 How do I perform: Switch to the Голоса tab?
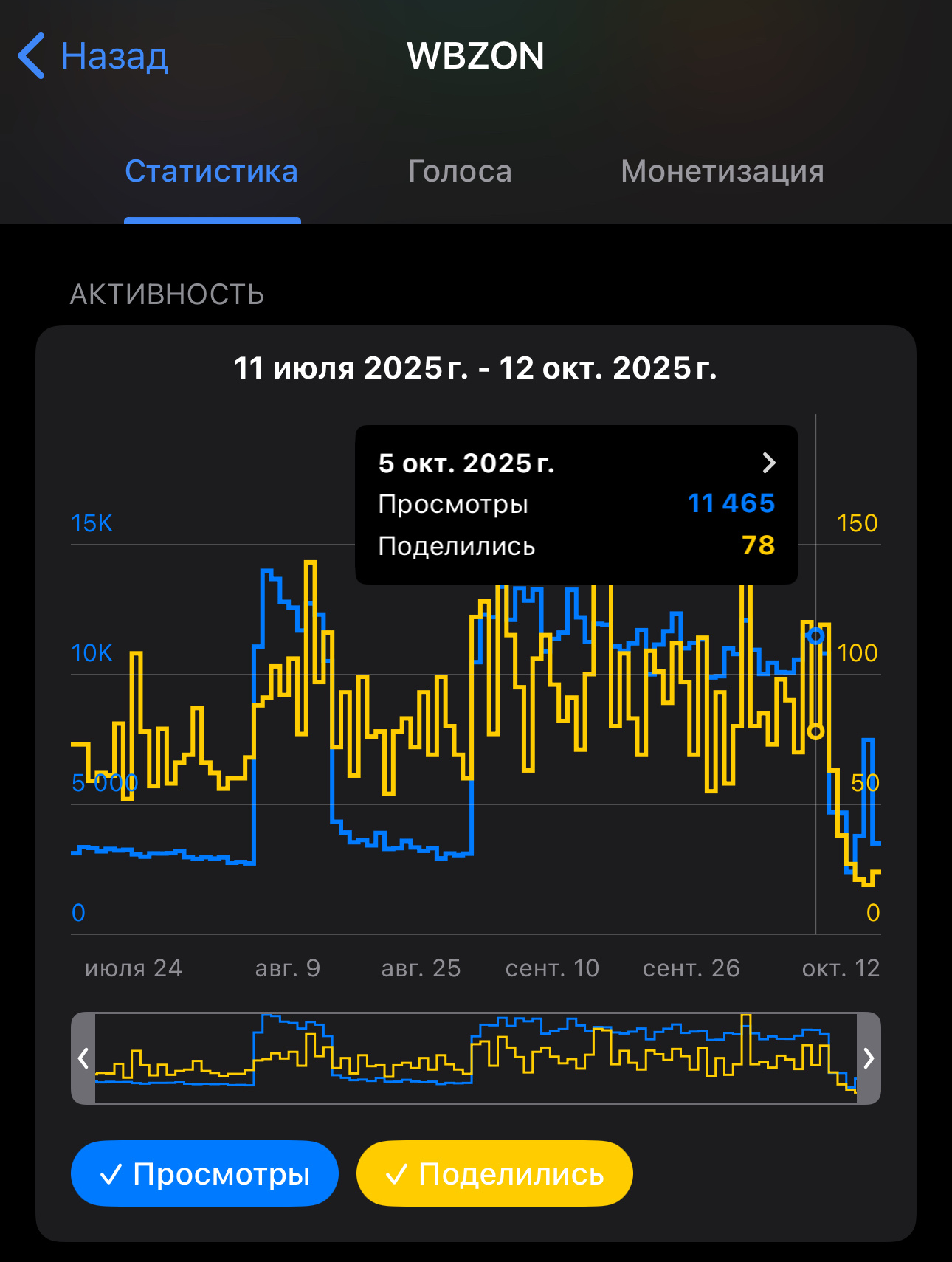pyautogui.click(x=459, y=171)
